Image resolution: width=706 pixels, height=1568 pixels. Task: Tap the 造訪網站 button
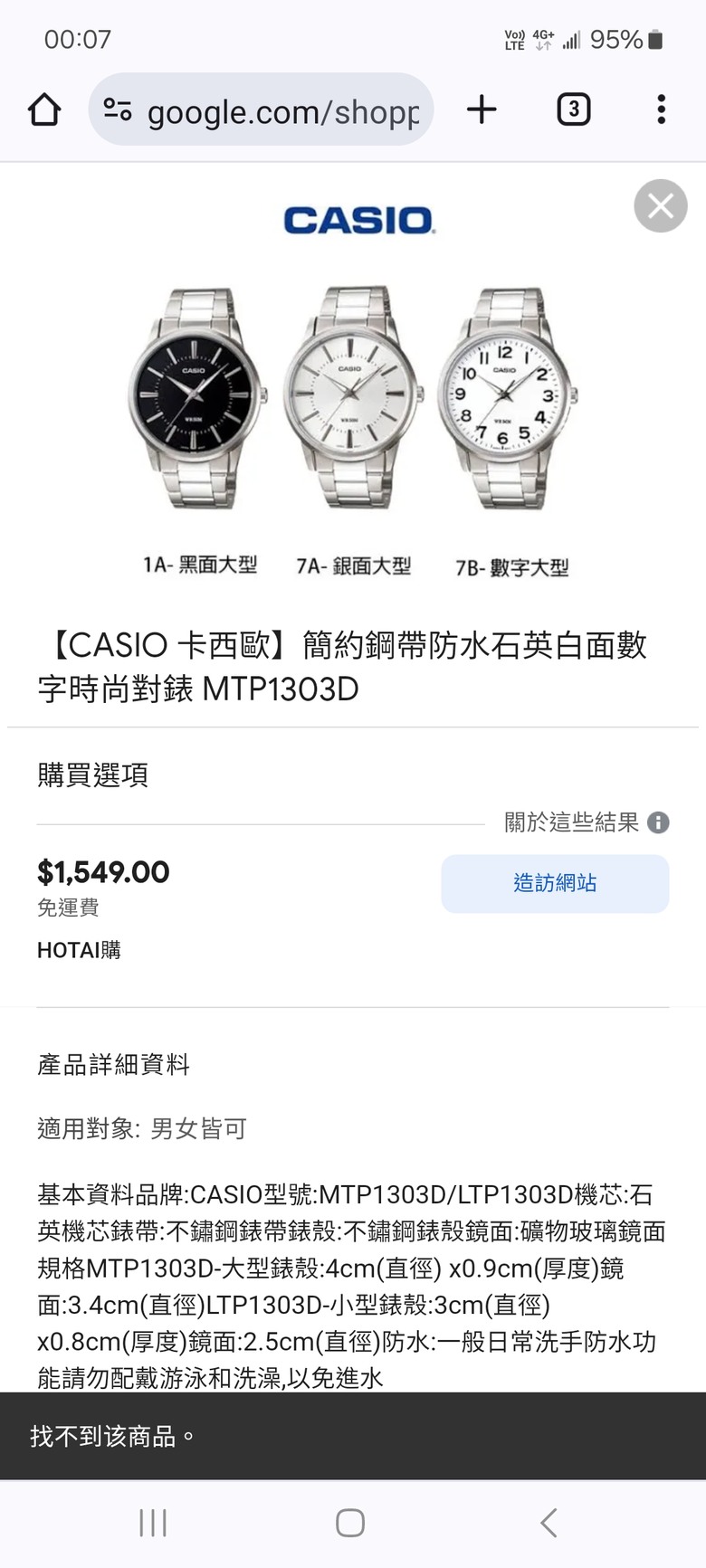(x=555, y=883)
